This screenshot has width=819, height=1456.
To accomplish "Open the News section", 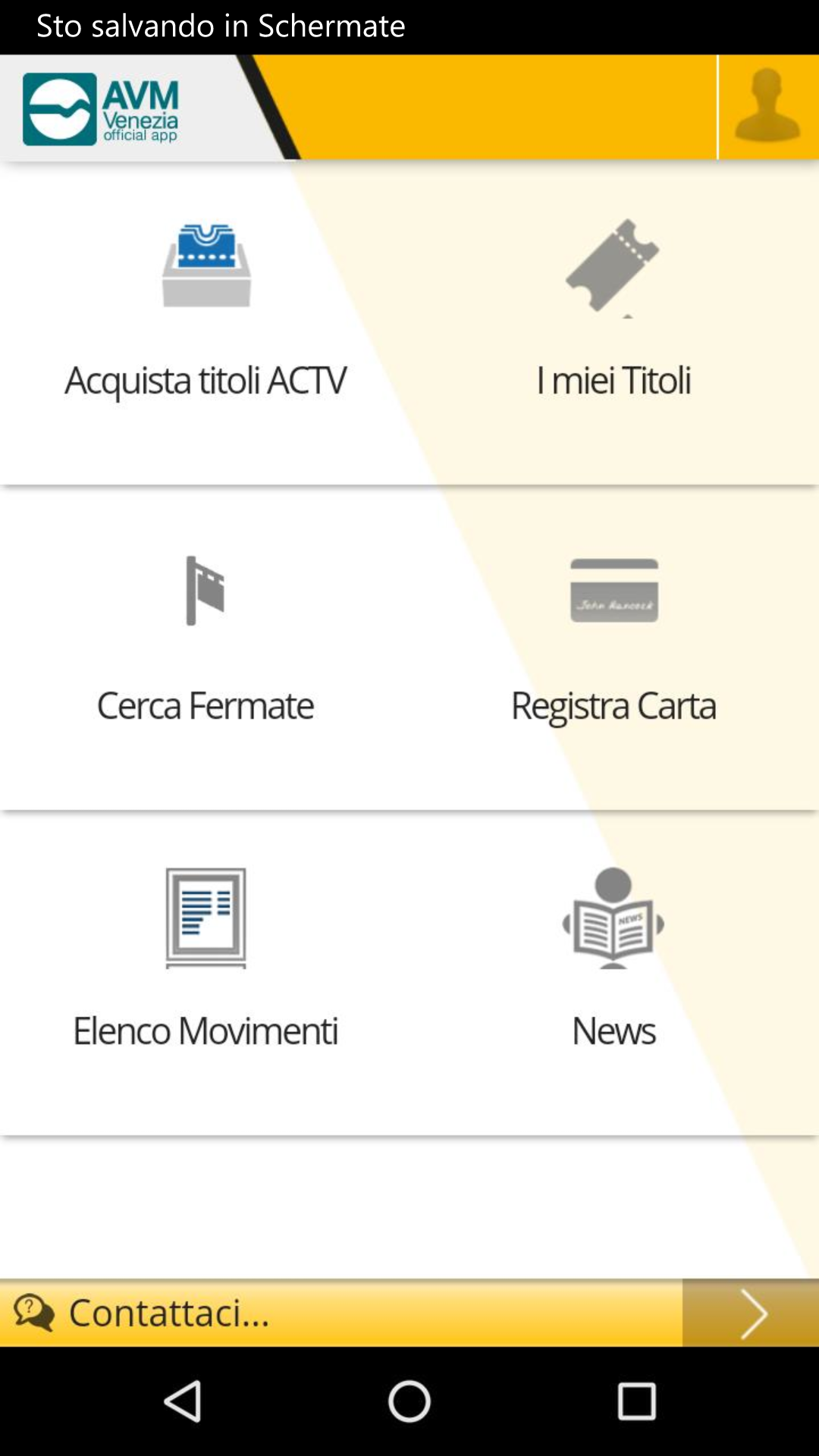I will (613, 974).
